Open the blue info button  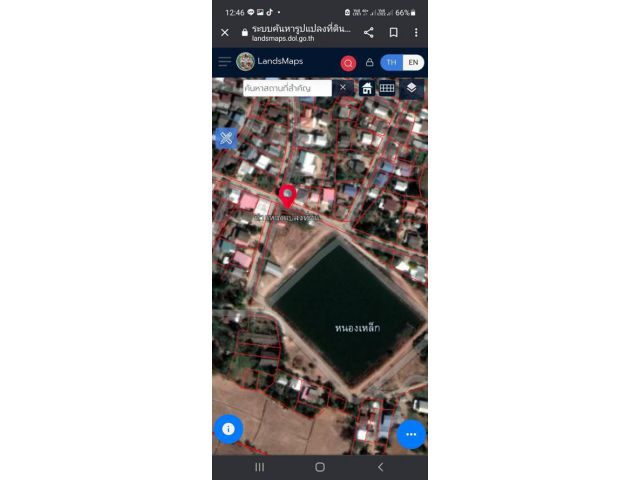click(228, 429)
